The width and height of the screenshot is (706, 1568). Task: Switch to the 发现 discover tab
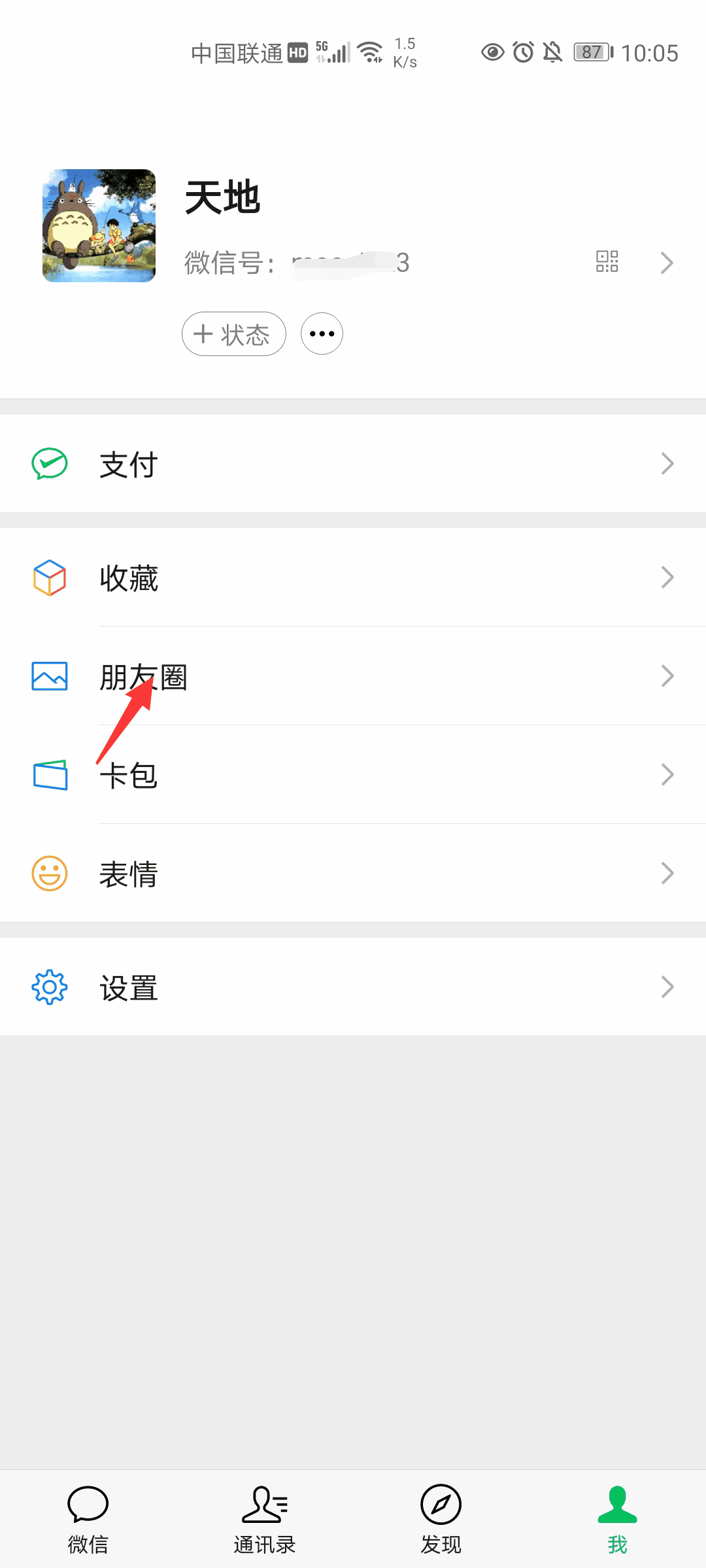pyautogui.click(x=441, y=1520)
